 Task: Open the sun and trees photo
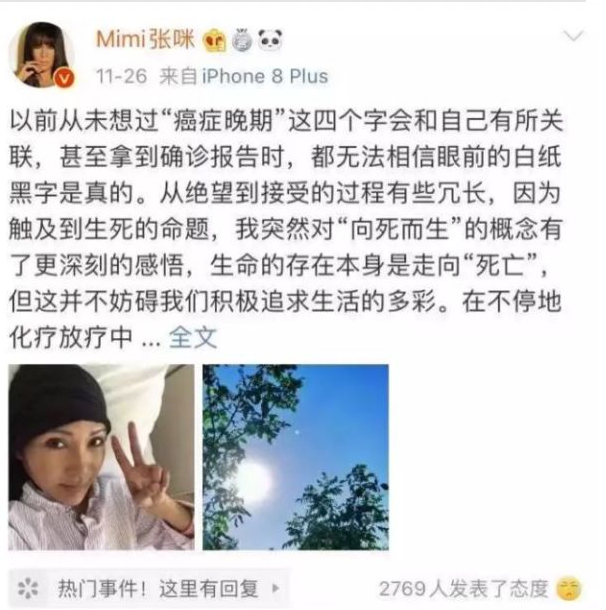(x=295, y=457)
